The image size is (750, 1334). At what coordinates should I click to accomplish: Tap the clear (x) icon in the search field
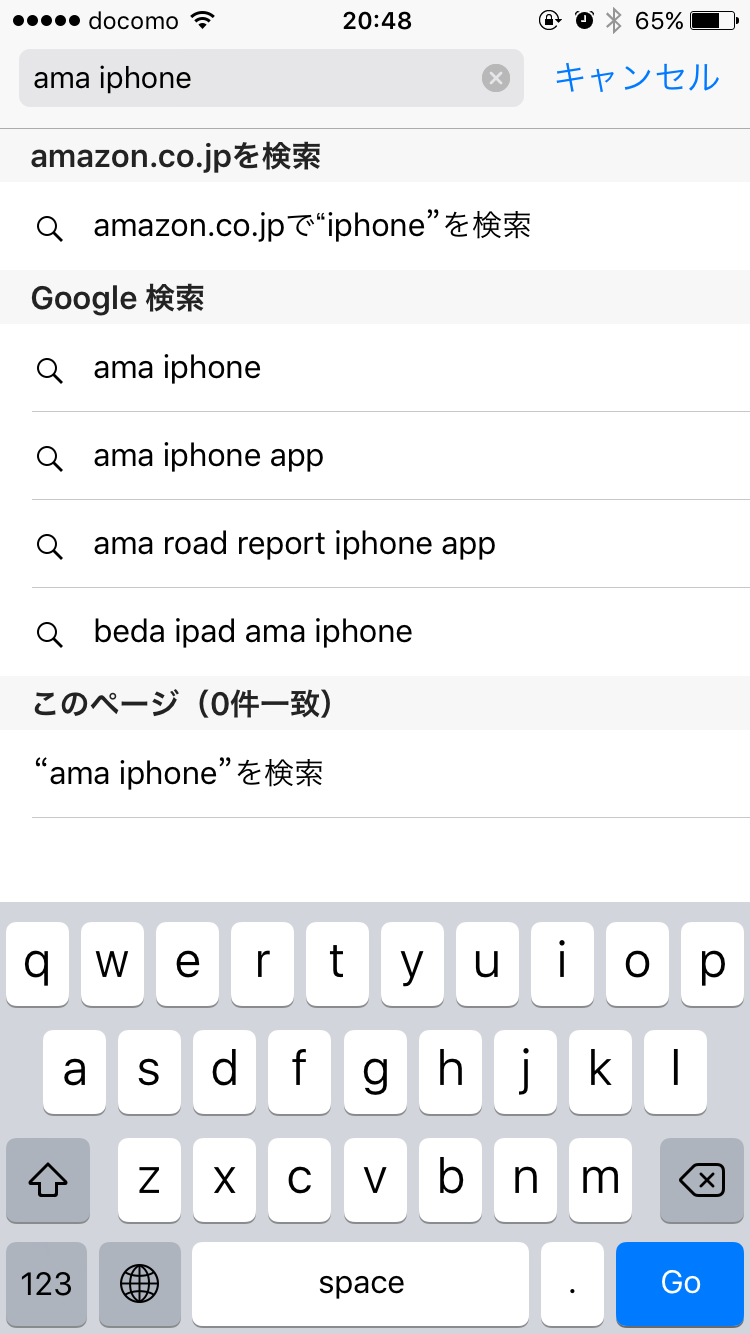pos(496,78)
